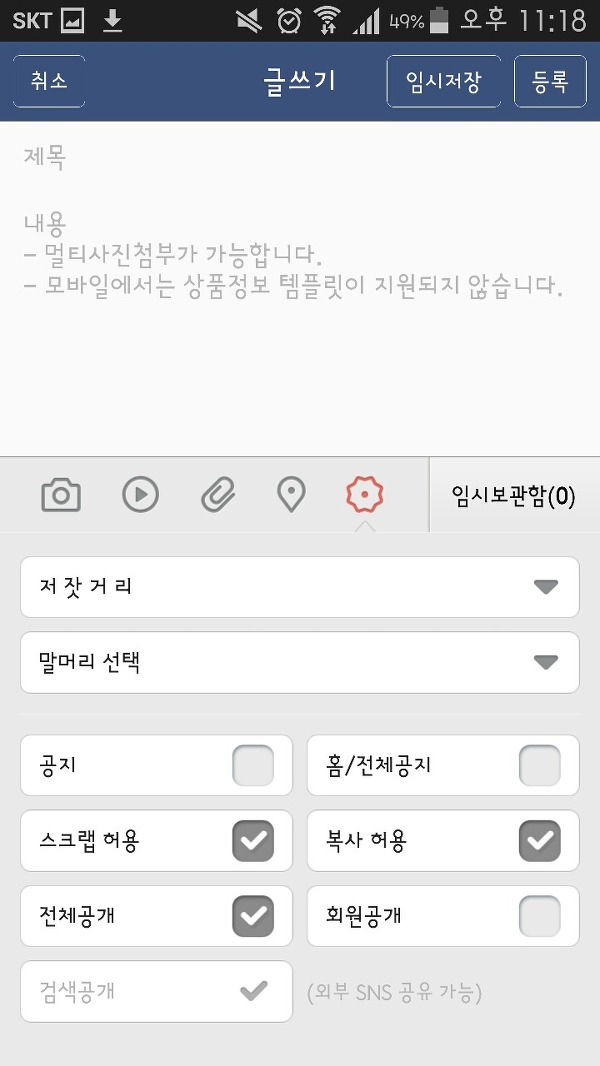Enable 홈/전체공지 checkbox
The image size is (600, 1066).
540,766
